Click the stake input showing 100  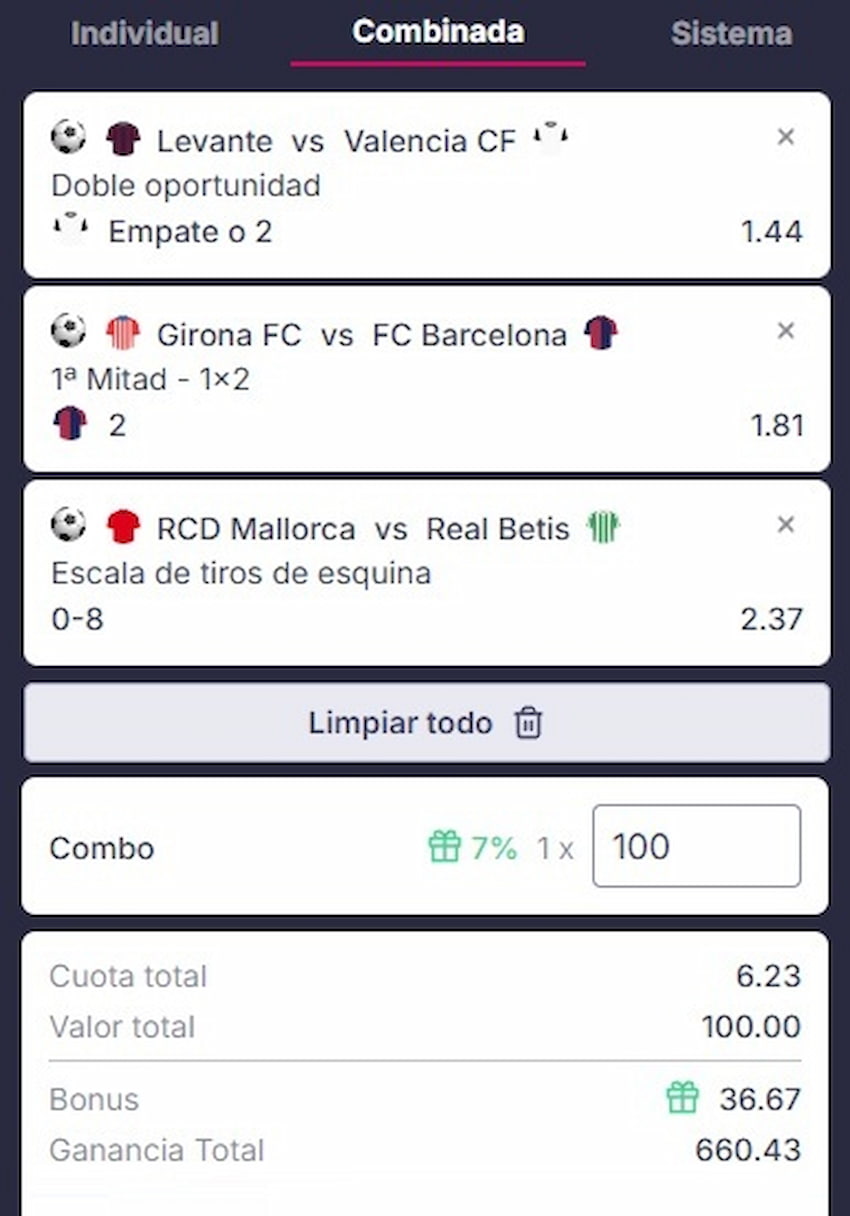(x=697, y=847)
